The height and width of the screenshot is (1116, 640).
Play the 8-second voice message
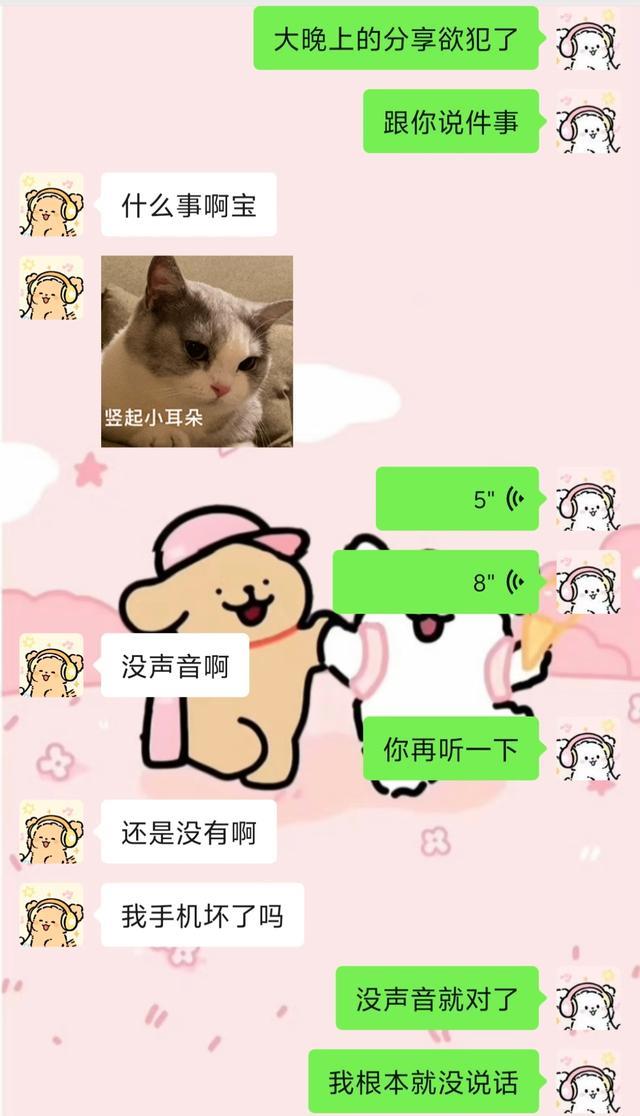[436, 581]
